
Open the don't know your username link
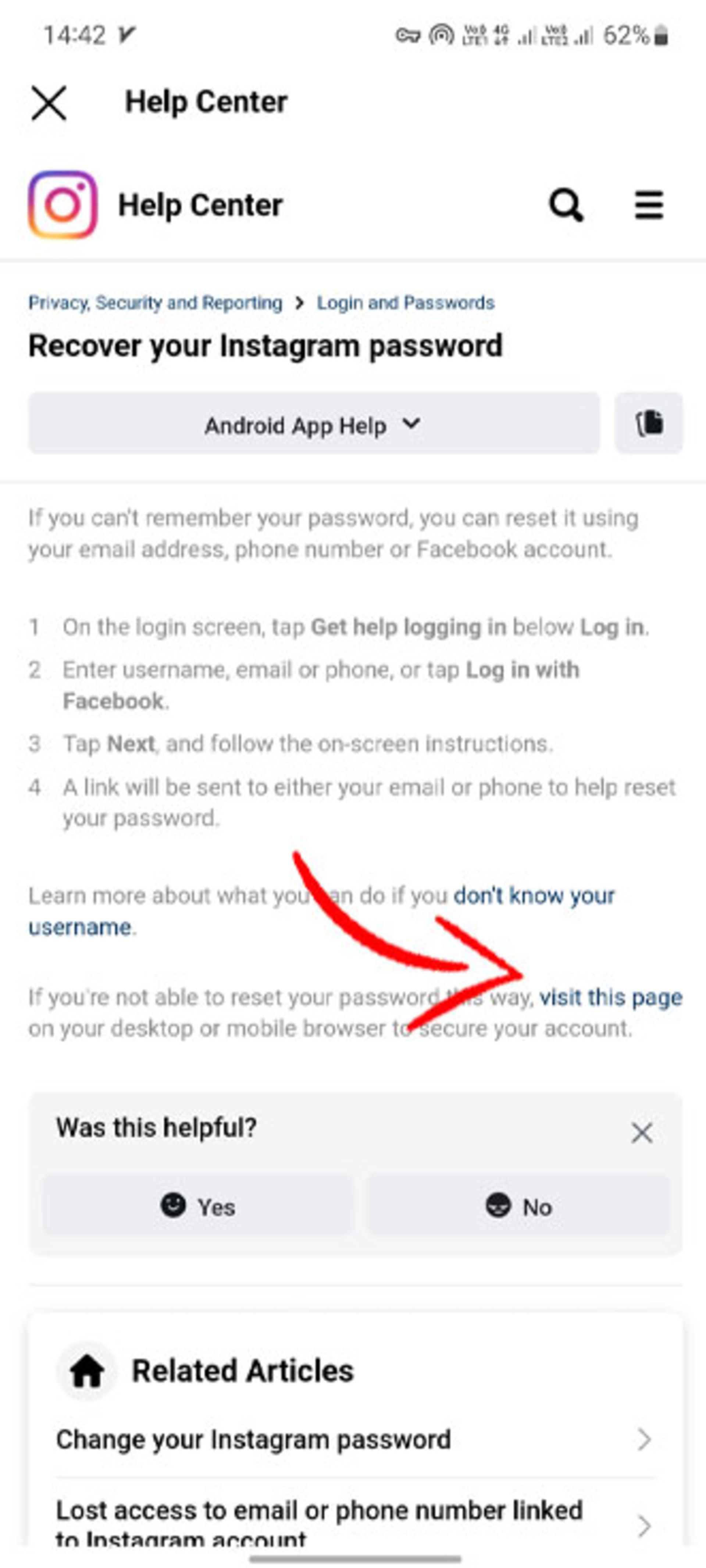point(321,911)
